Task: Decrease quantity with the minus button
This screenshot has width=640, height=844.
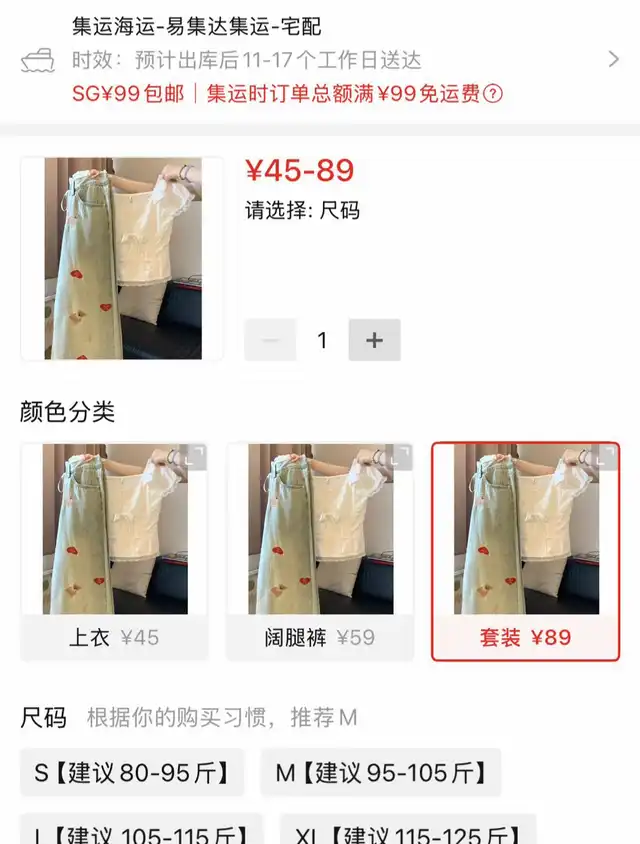Action: tap(270, 340)
